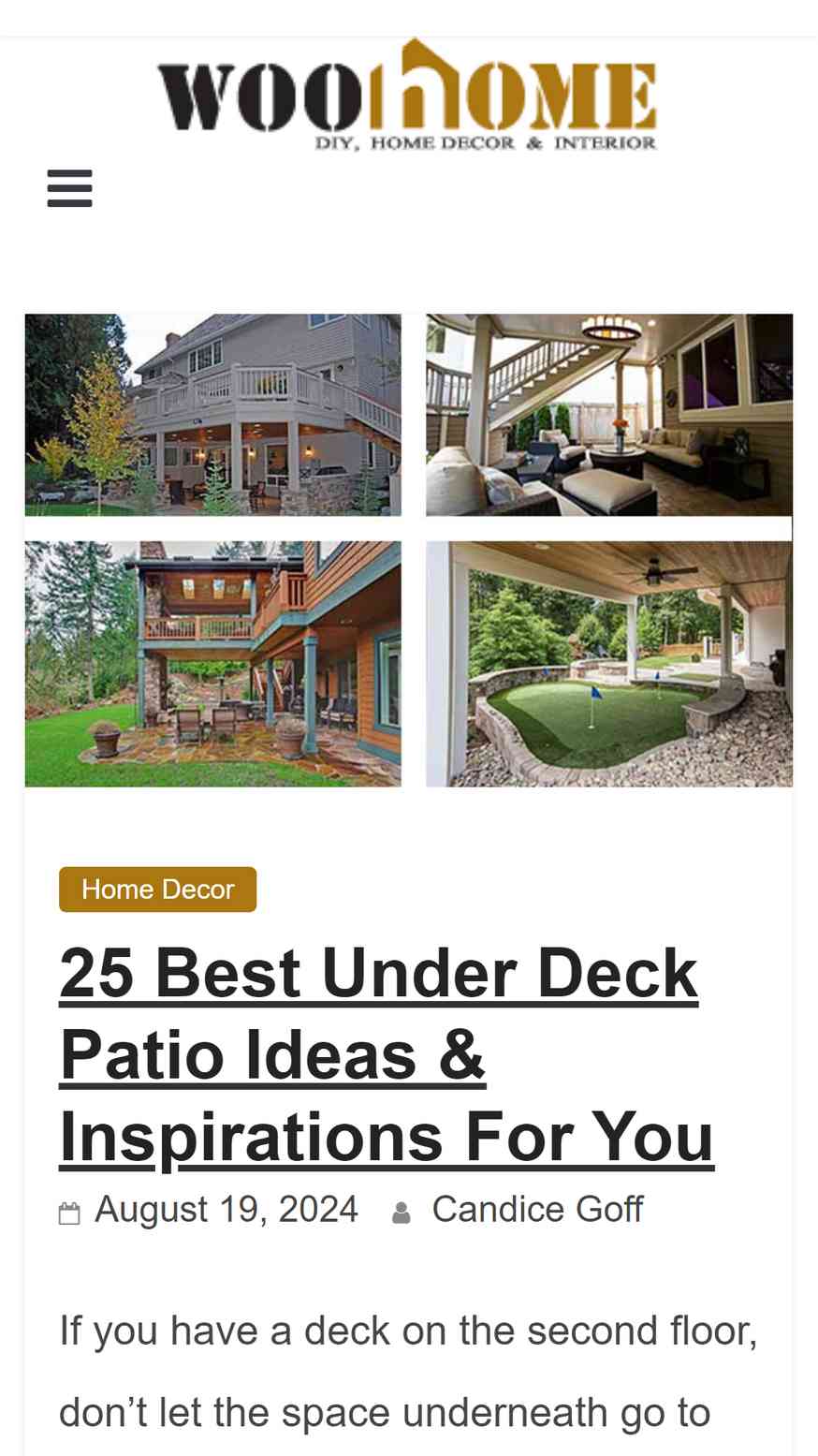
Task: Open the 25 Best Under Deck Patio article title
Action: pos(387,1055)
